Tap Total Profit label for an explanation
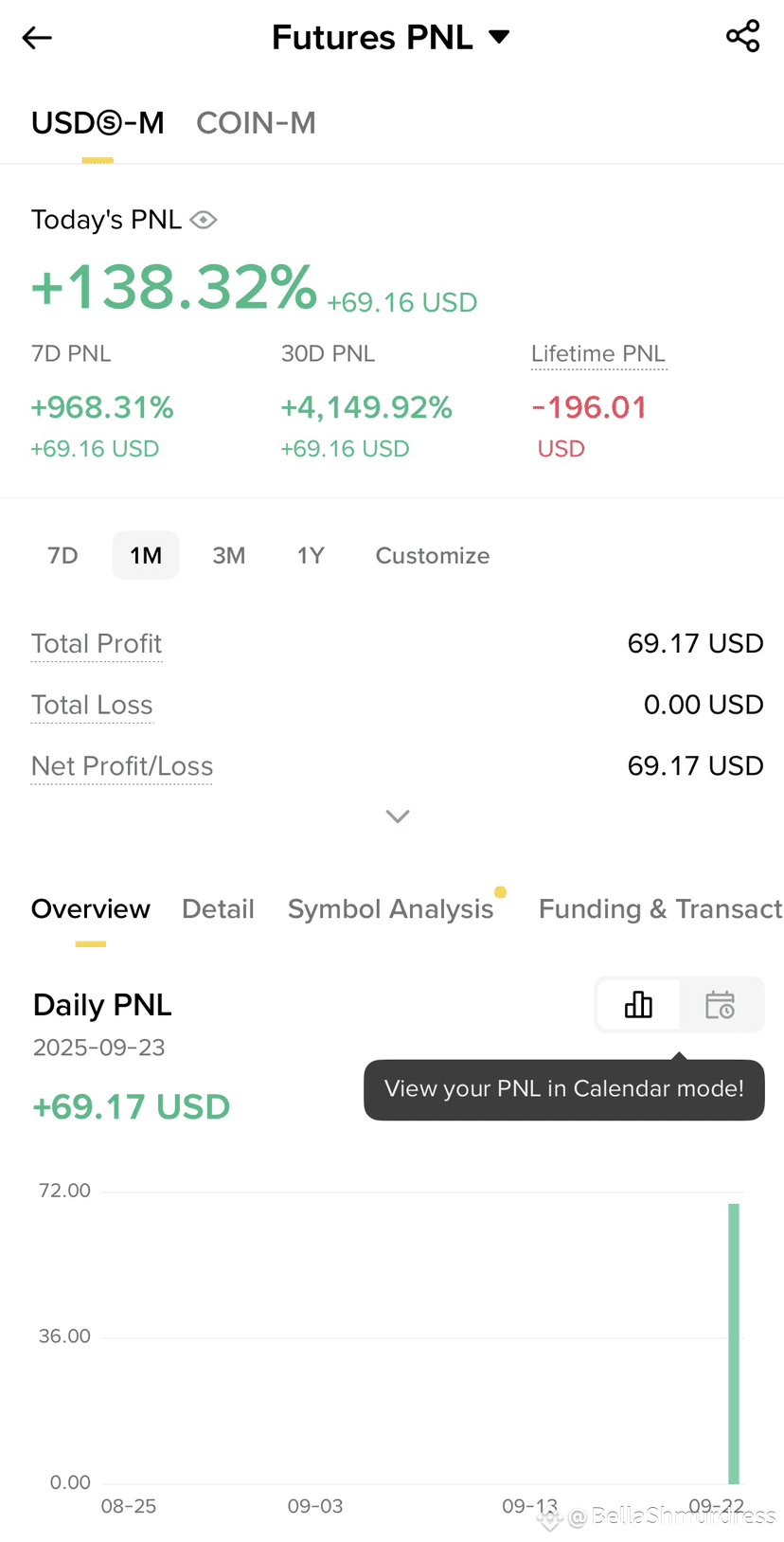 [x=97, y=644]
